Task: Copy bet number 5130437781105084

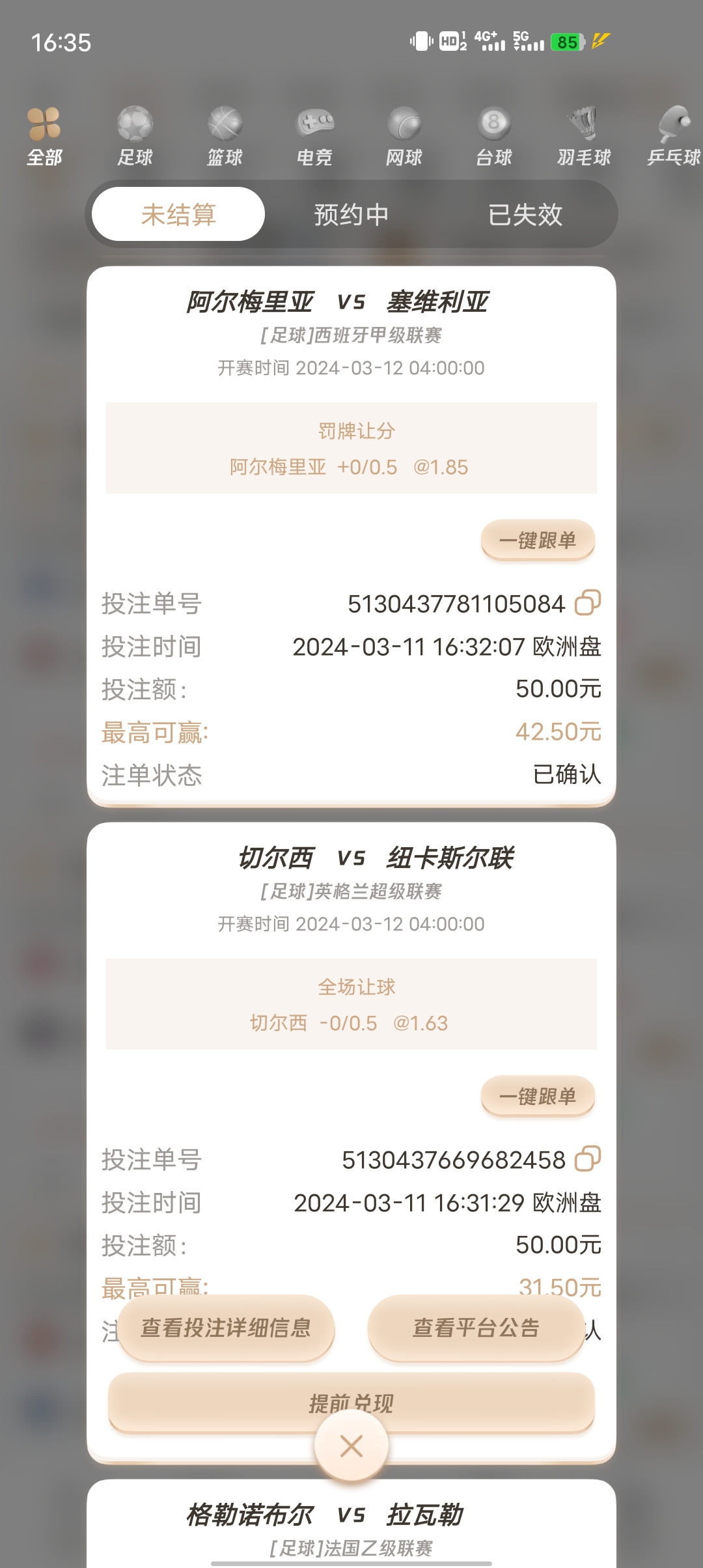Action: (587, 603)
